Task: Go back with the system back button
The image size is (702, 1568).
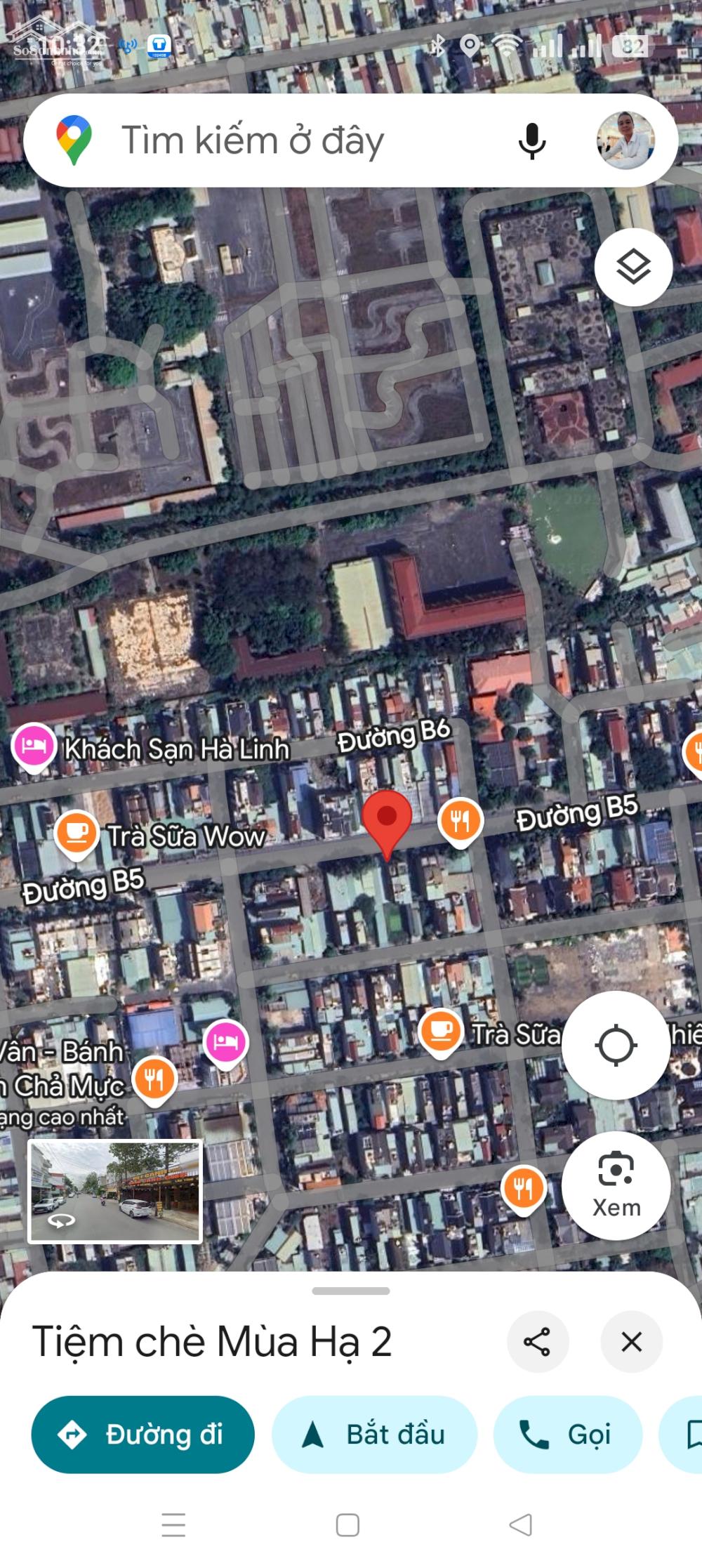Action: [520, 1525]
